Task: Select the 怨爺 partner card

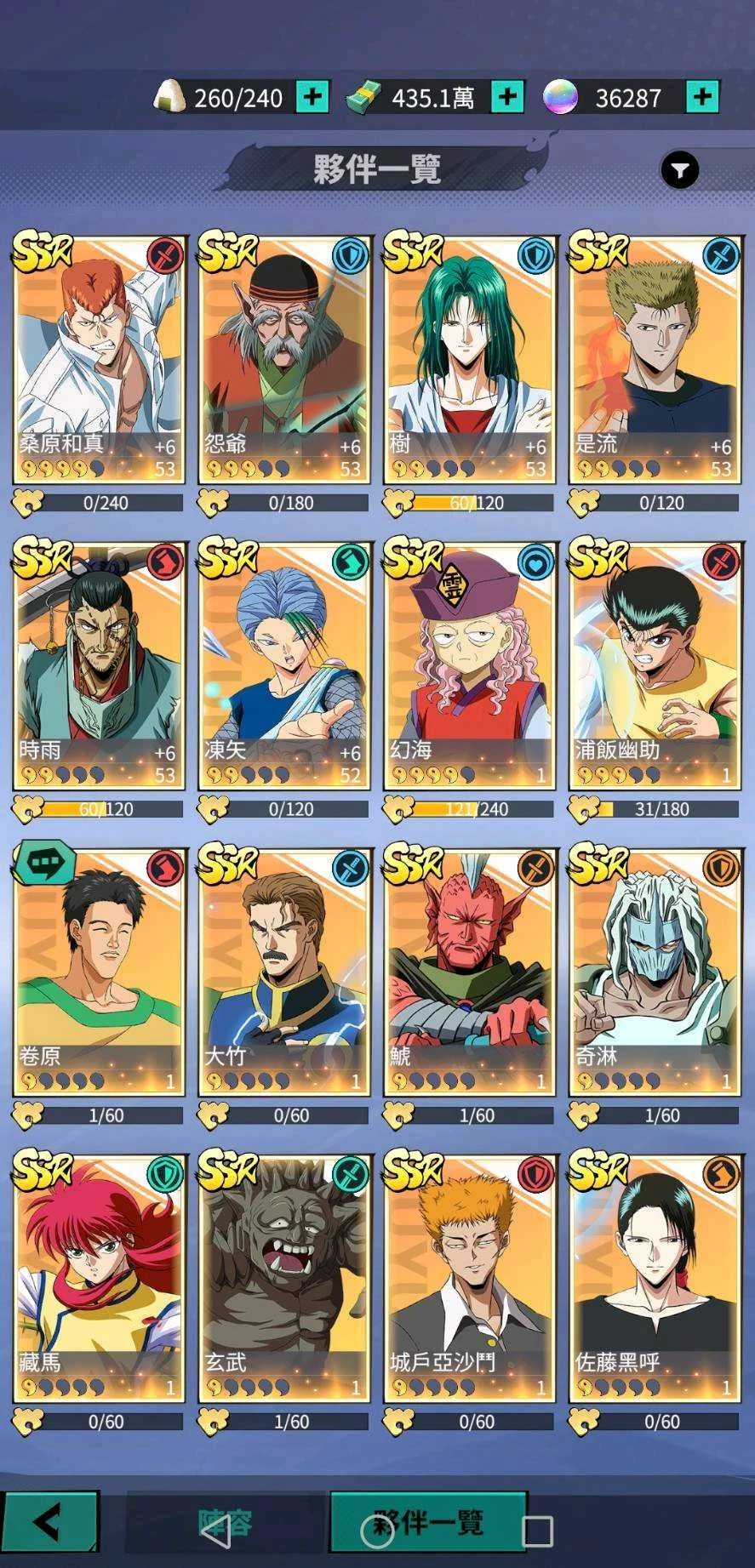Action: coord(284,360)
